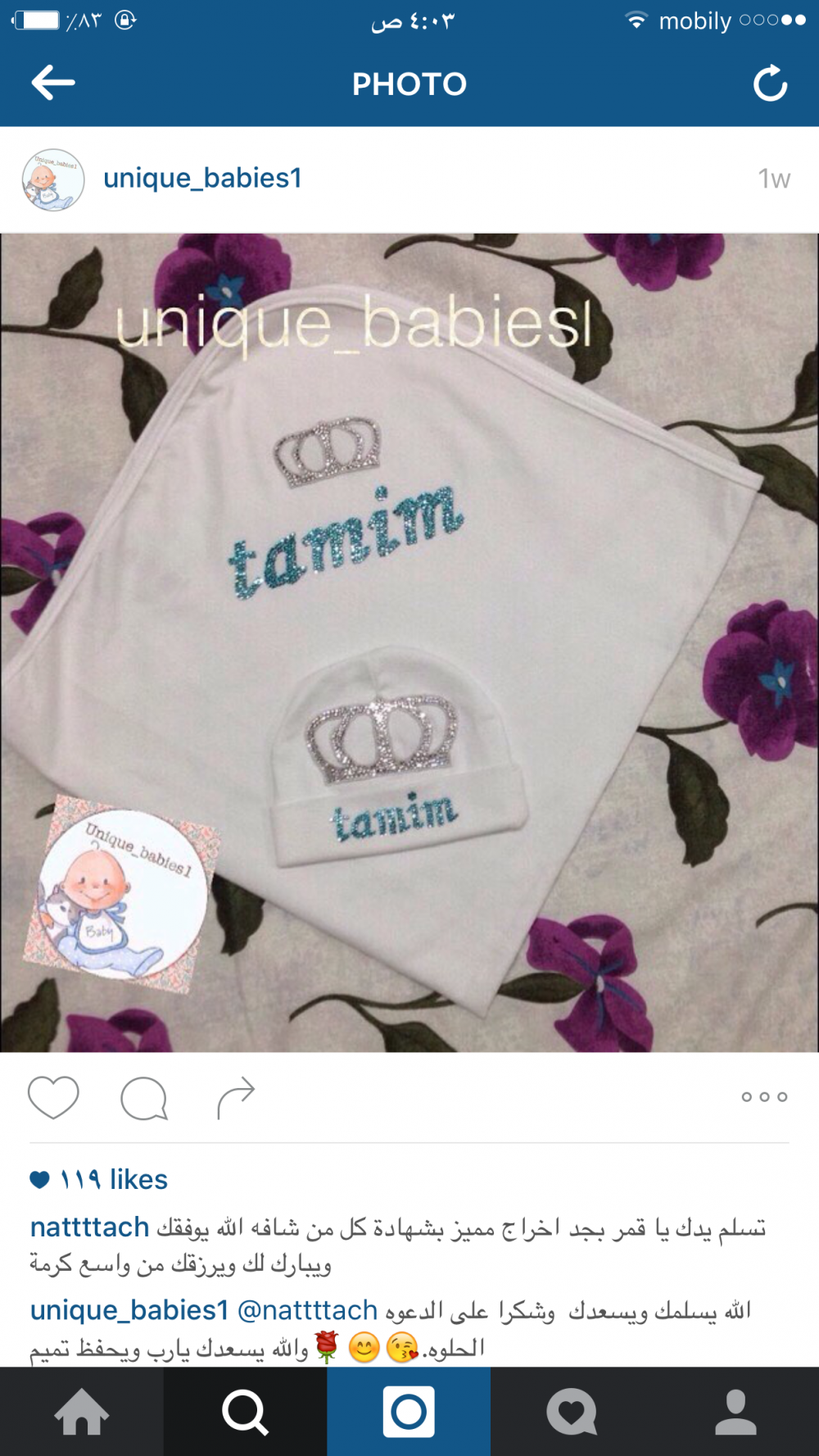
Task: Refresh the photo page
Action: pyautogui.click(x=770, y=84)
